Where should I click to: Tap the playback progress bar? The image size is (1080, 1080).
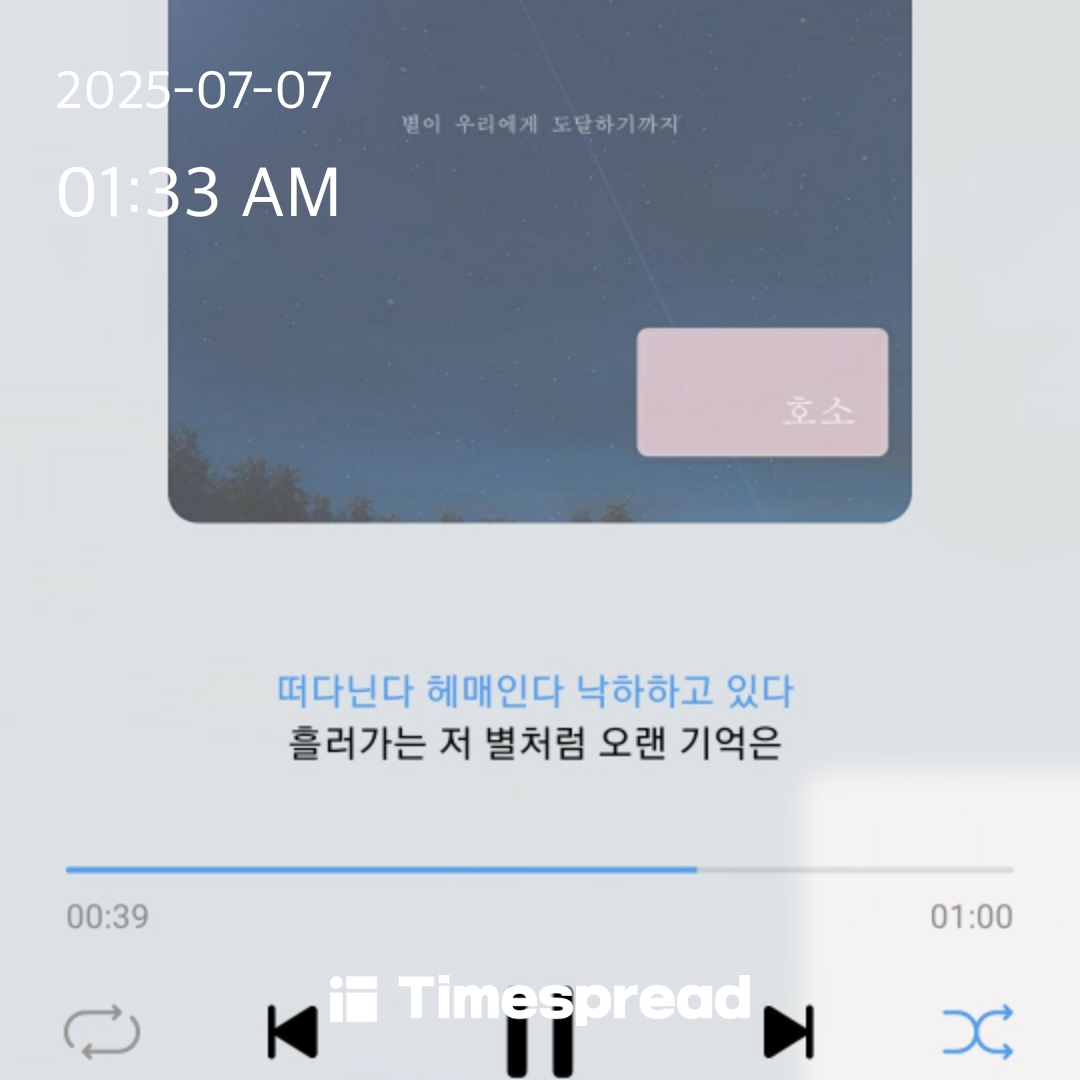point(540,870)
